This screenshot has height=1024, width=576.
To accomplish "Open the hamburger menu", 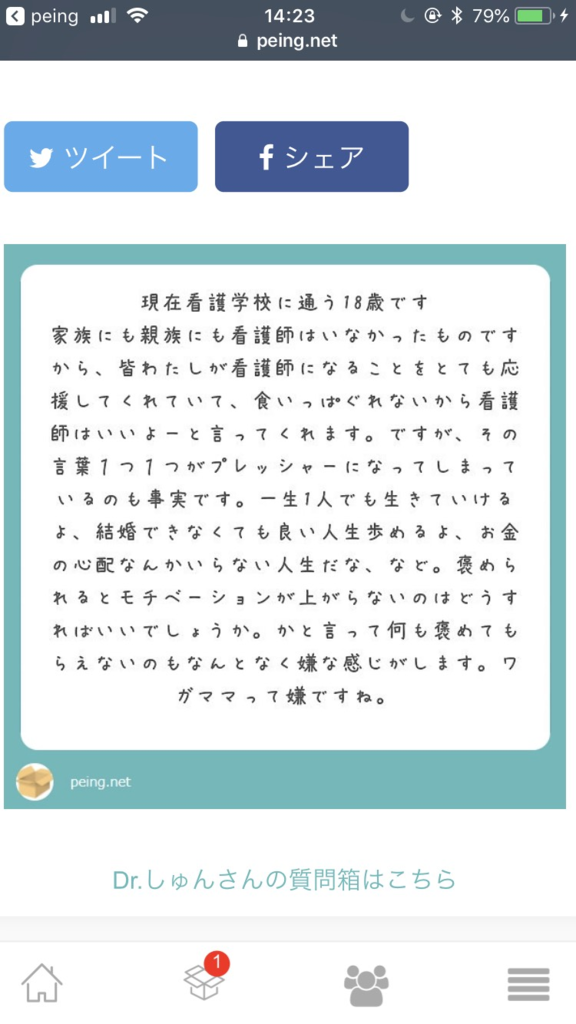I will click(x=528, y=984).
